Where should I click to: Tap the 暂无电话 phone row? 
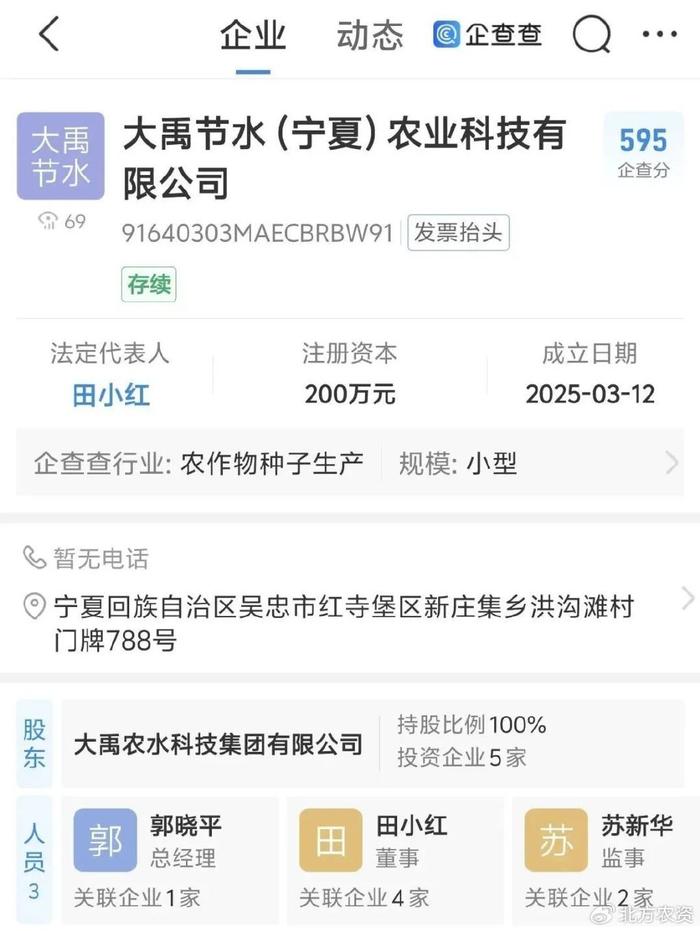click(100, 558)
